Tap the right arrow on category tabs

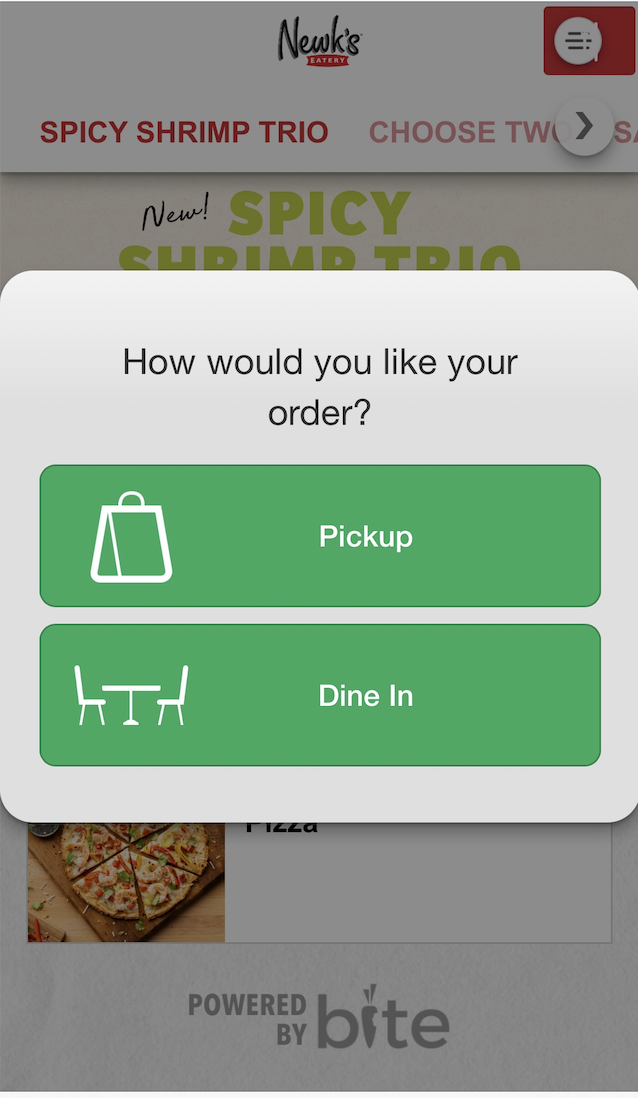click(x=585, y=127)
